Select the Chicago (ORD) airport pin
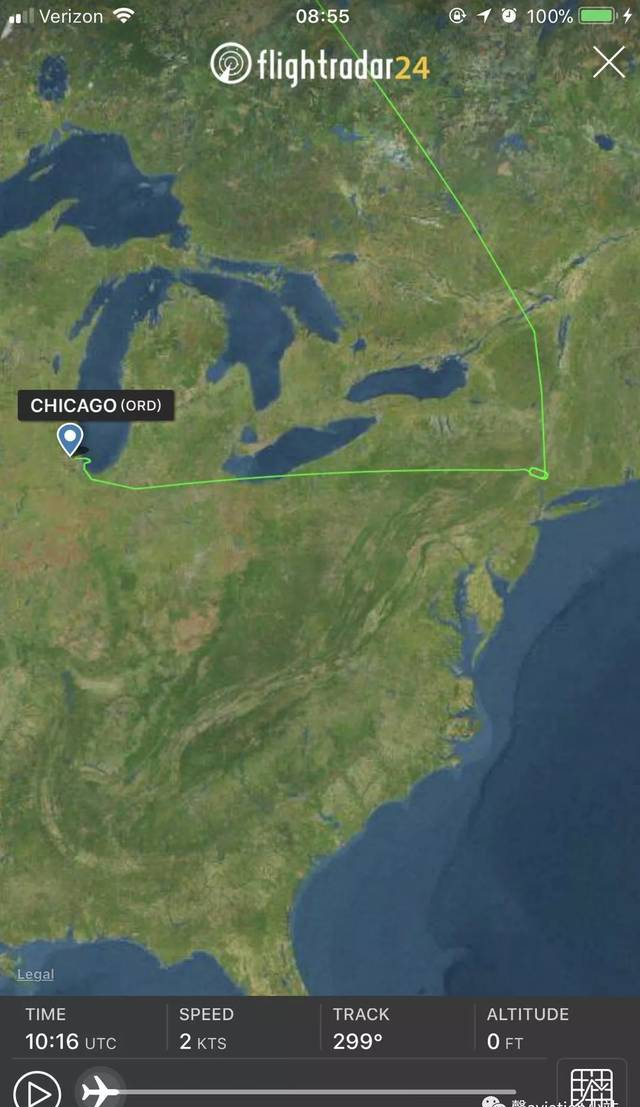 [x=70, y=439]
